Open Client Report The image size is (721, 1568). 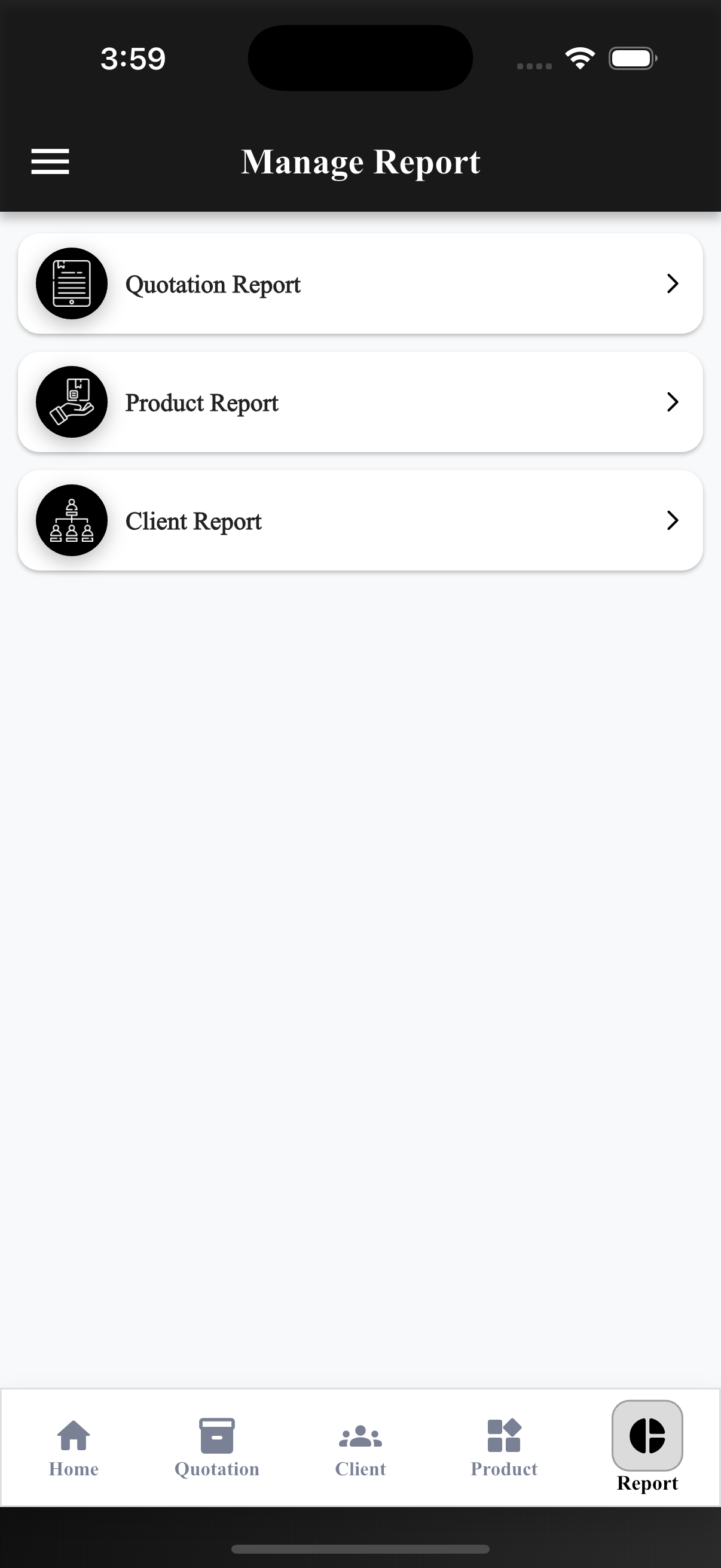pyautogui.click(x=360, y=520)
